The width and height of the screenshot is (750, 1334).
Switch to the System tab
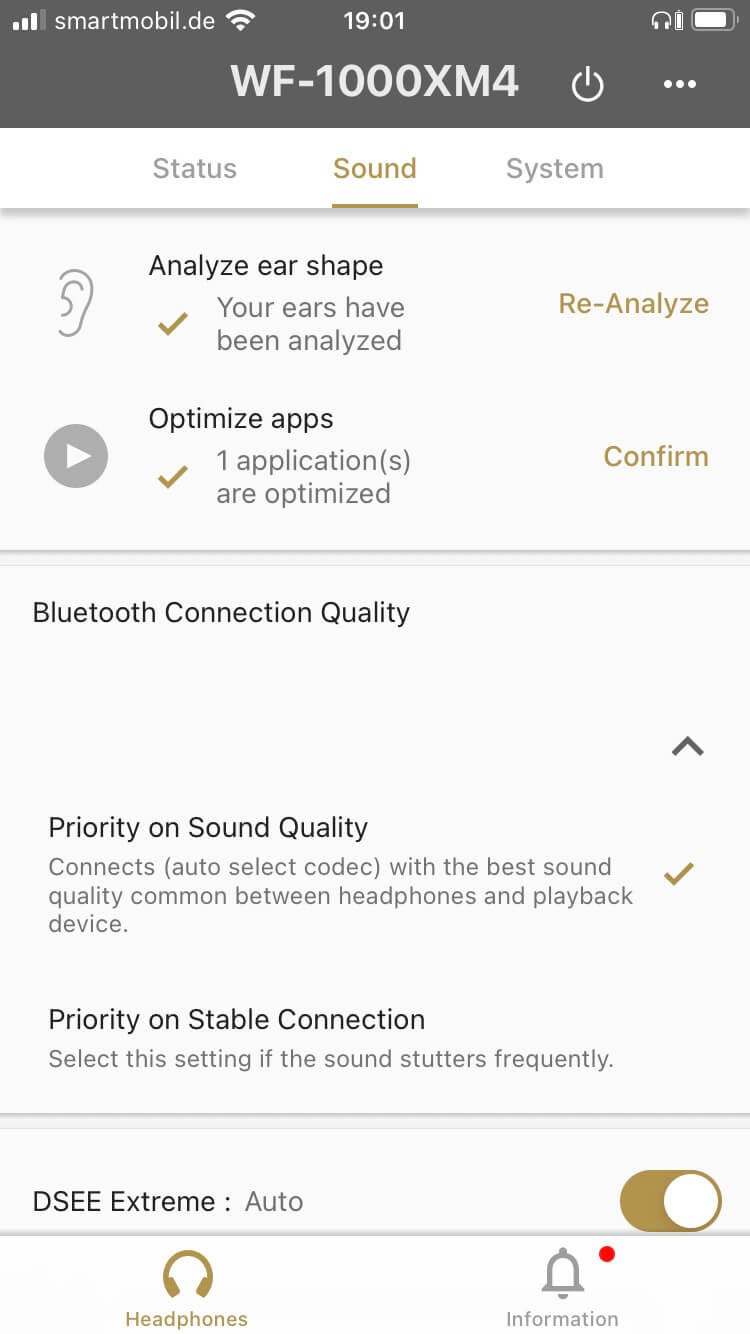(x=555, y=168)
